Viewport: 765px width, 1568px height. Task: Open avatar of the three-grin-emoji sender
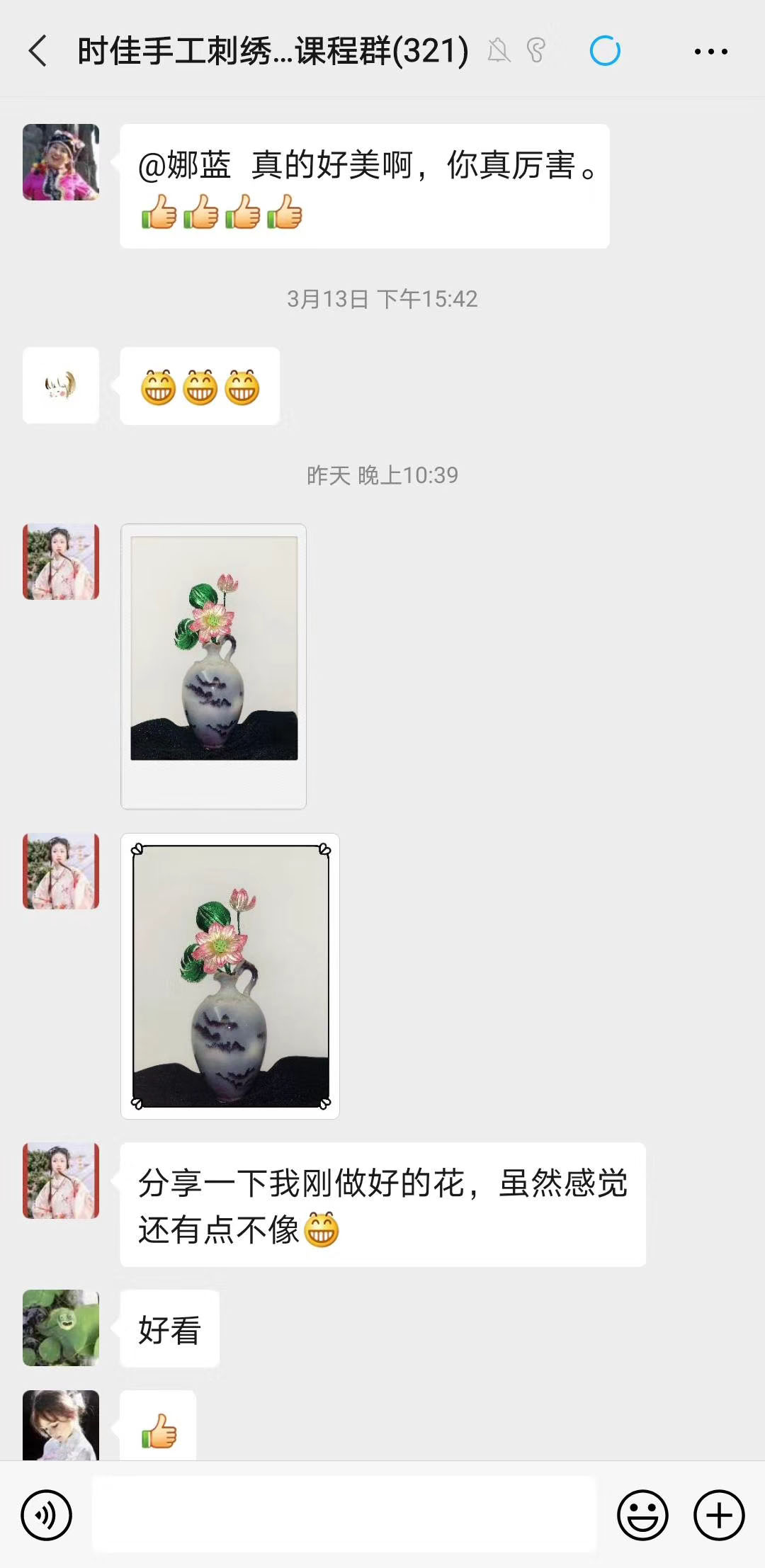click(x=61, y=385)
